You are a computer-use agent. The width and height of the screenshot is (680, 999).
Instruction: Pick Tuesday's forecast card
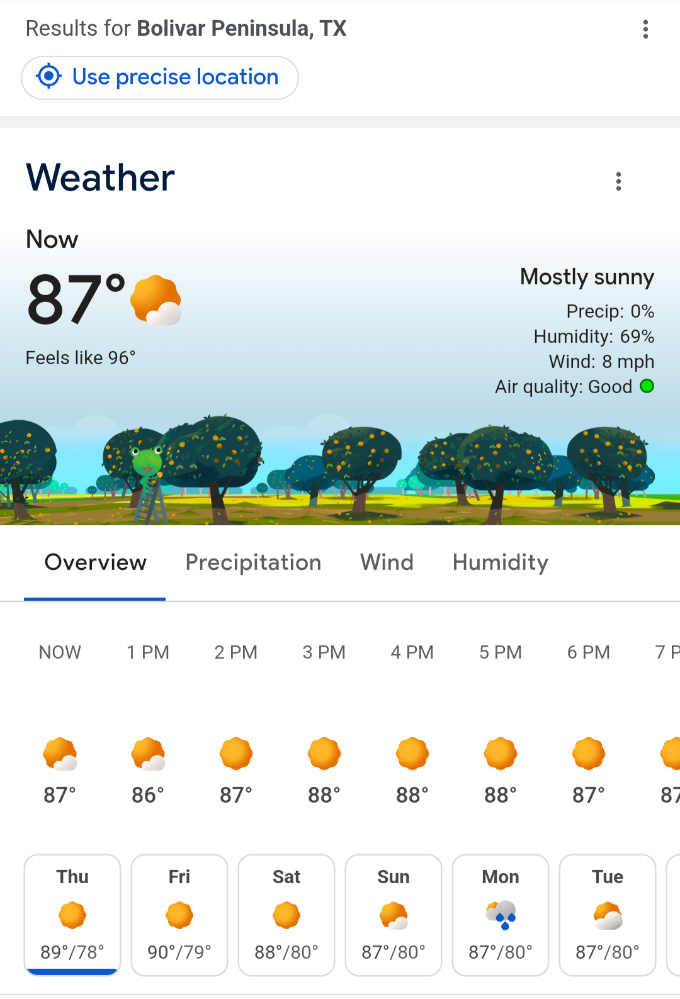(607, 914)
